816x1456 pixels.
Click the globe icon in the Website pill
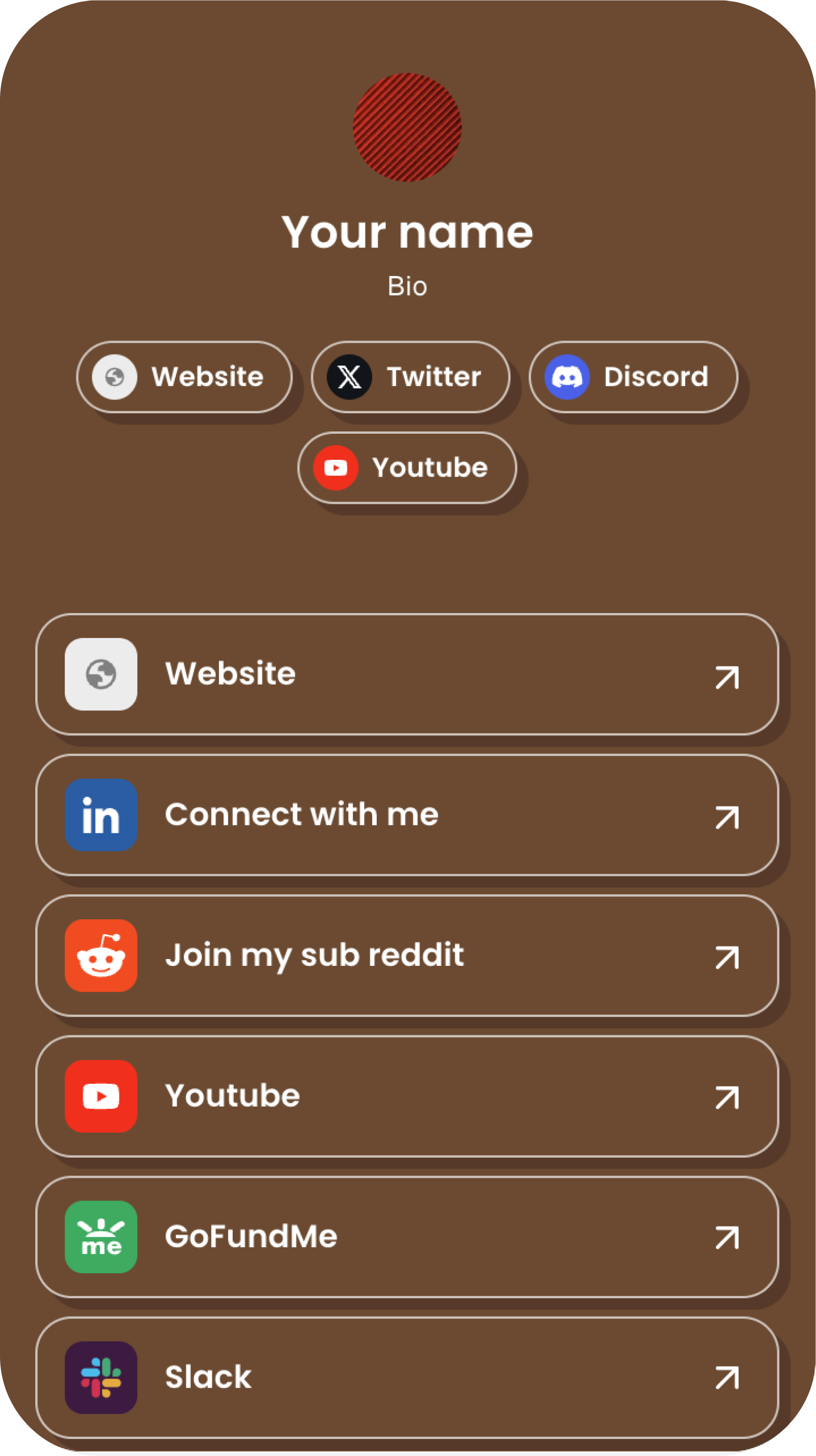(114, 376)
